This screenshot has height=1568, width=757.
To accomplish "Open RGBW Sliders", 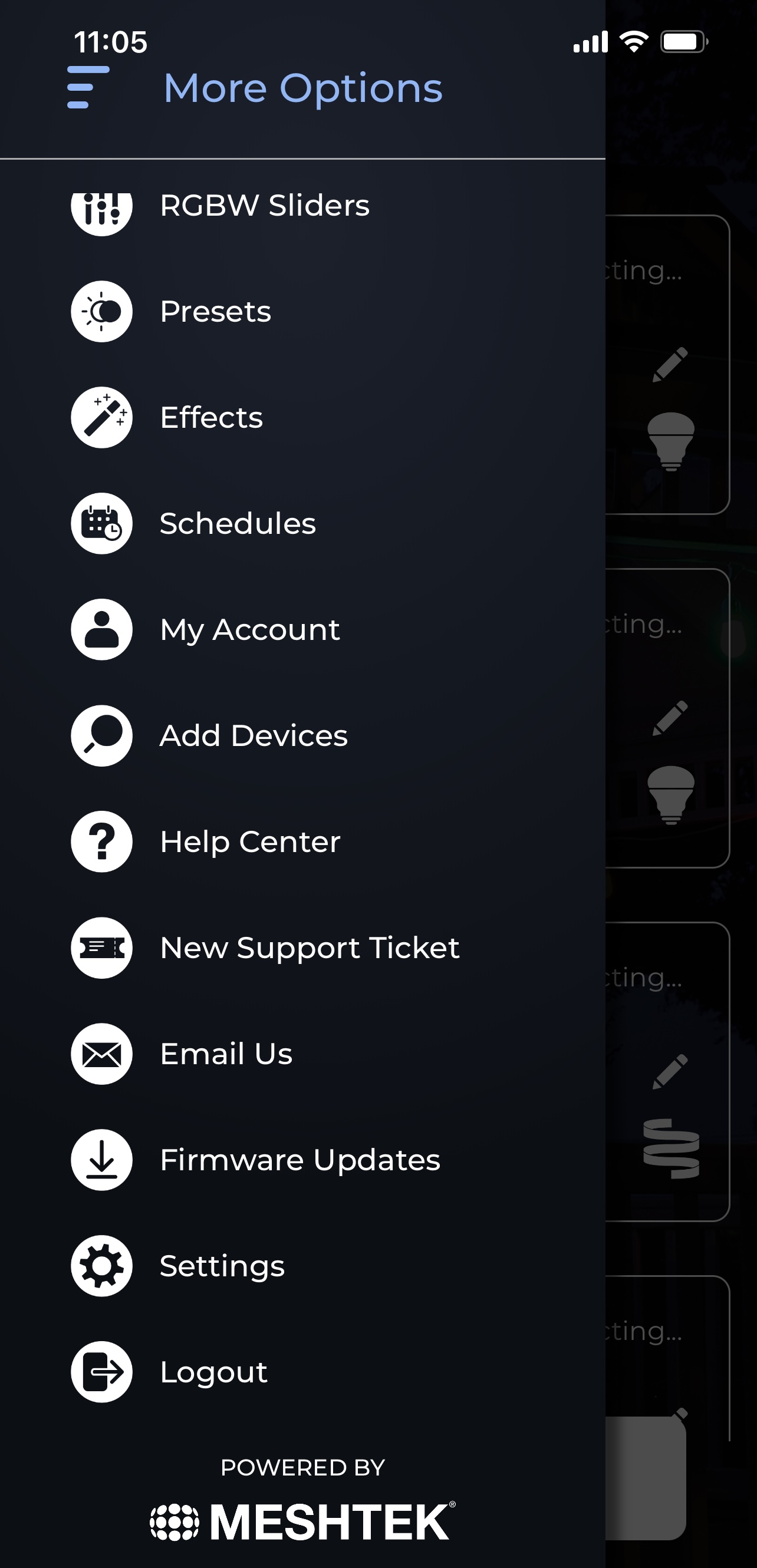I will click(264, 206).
